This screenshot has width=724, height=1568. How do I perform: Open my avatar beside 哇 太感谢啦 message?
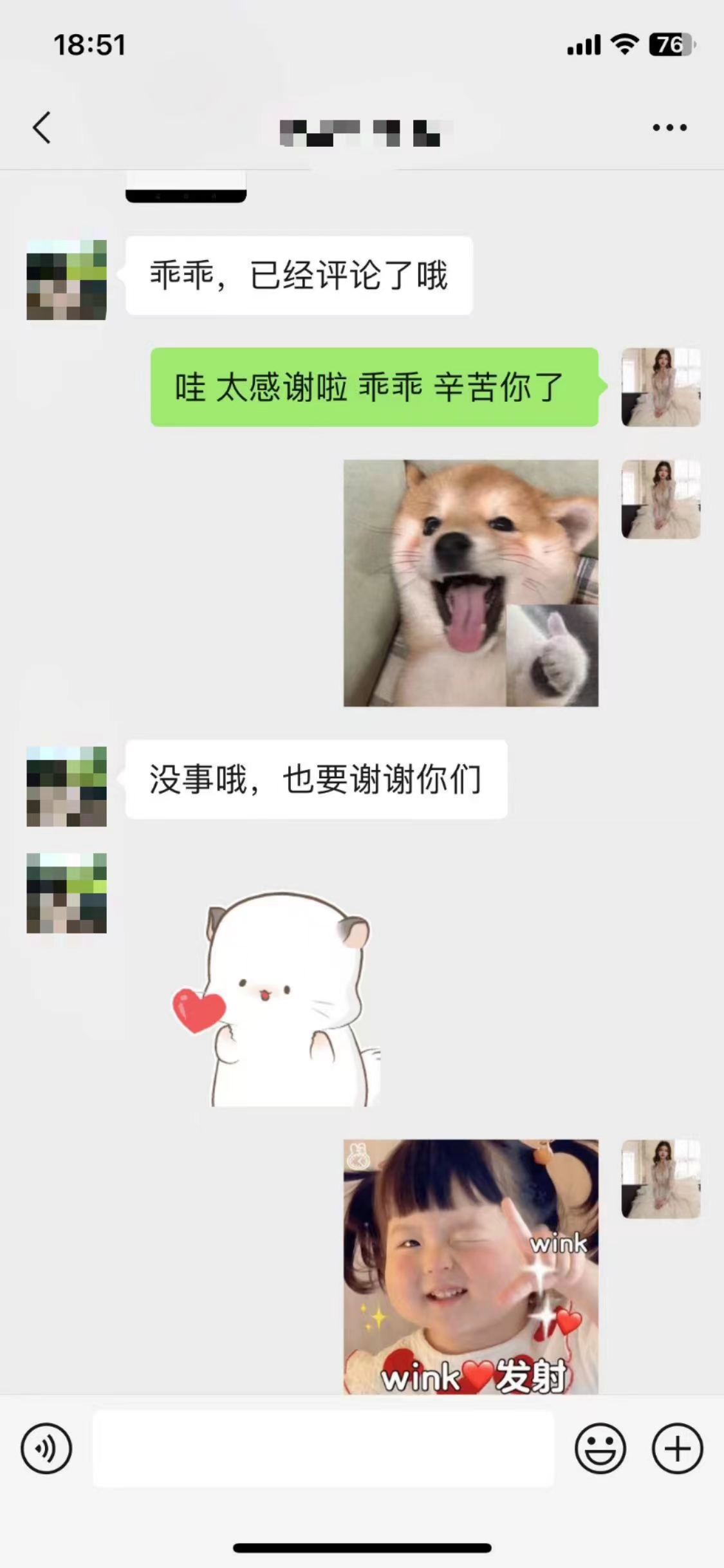click(x=660, y=387)
